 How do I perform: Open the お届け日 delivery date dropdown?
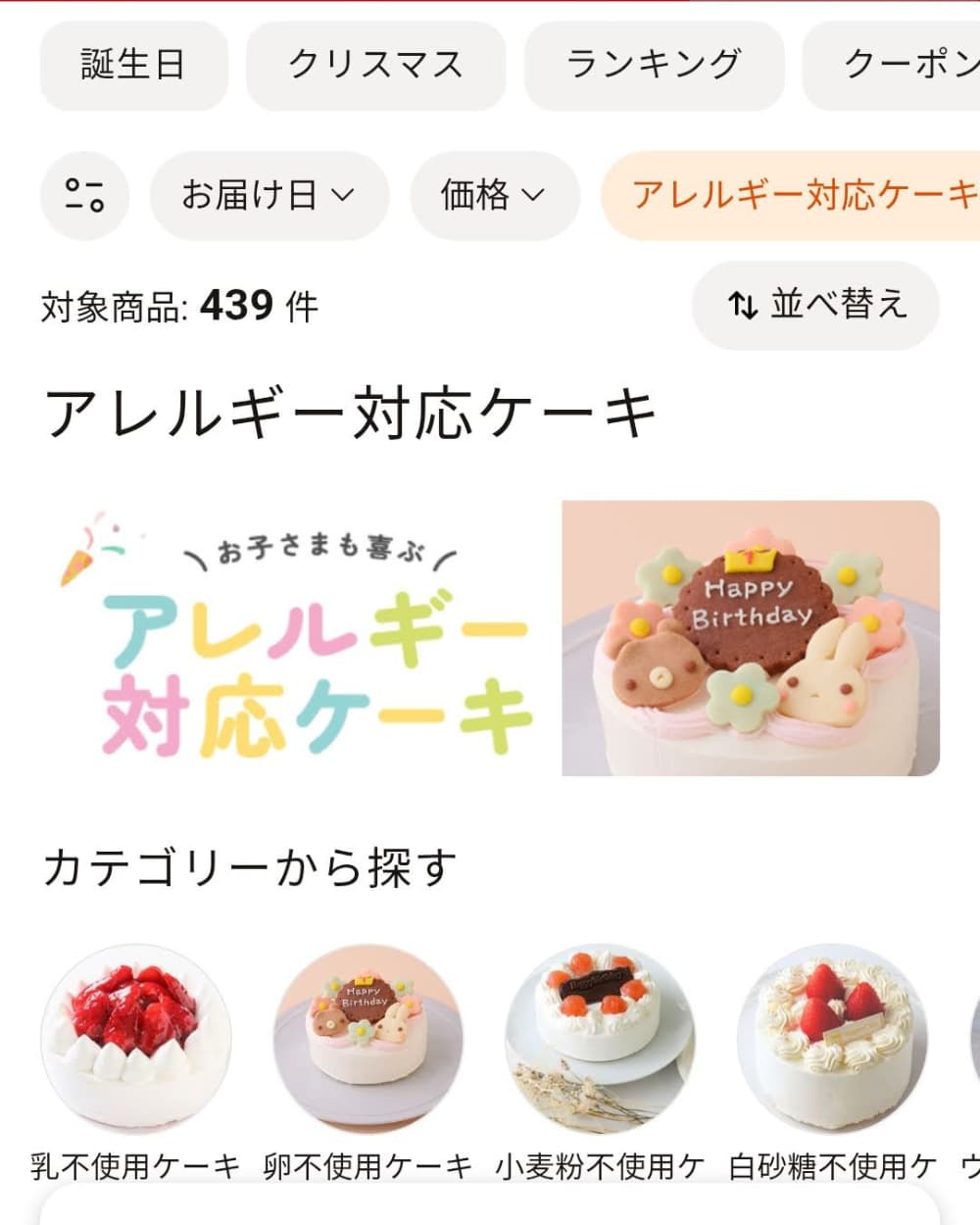(x=269, y=196)
